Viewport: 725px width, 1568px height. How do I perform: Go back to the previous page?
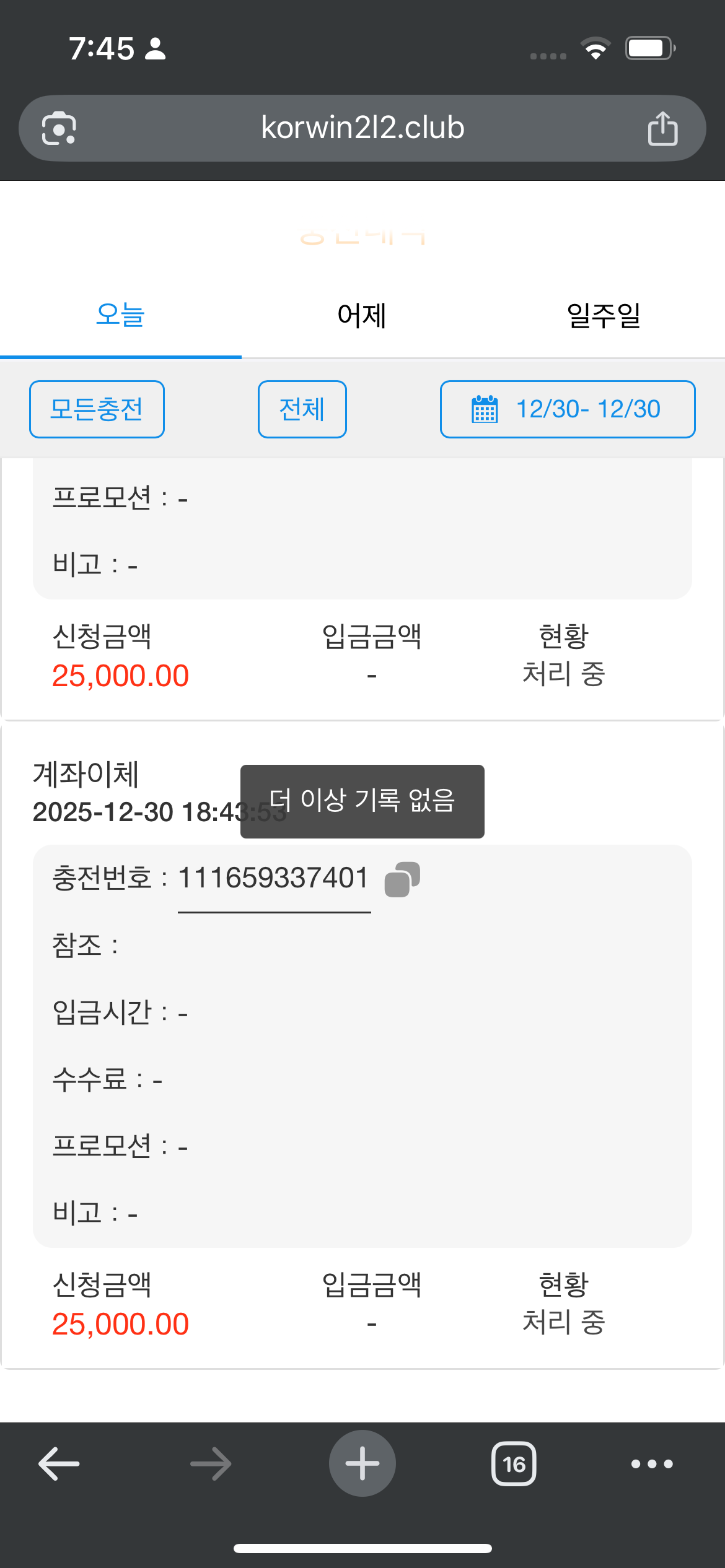click(59, 1464)
